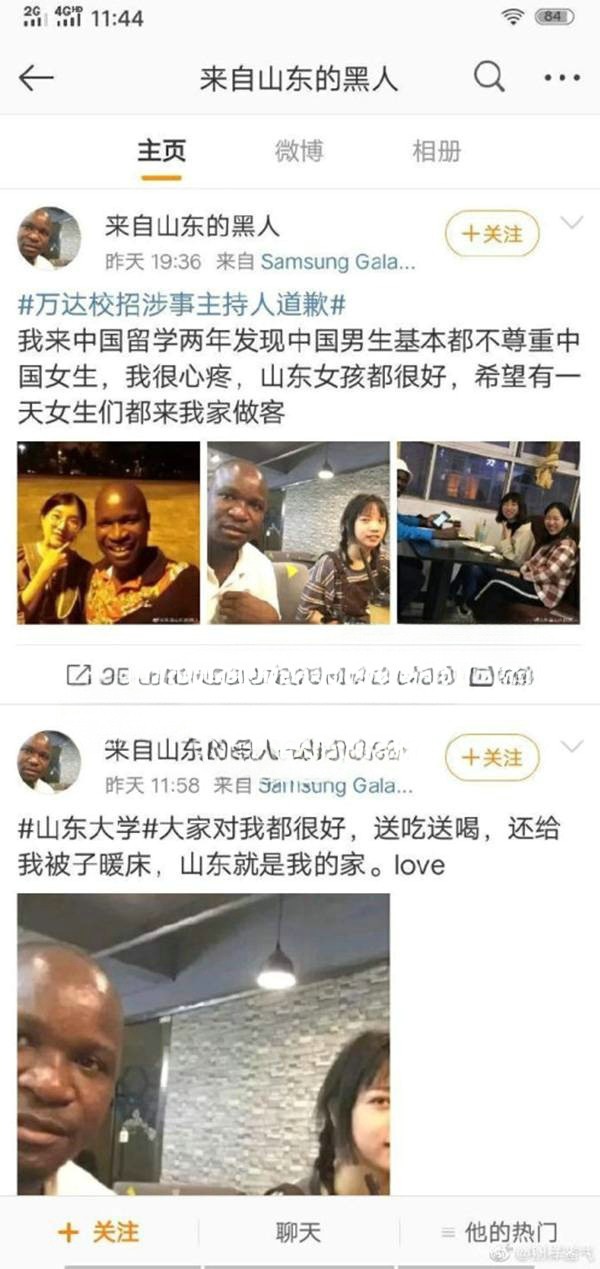Open search from the top bar
Viewport: 600px width, 1269px height.
tap(489, 77)
